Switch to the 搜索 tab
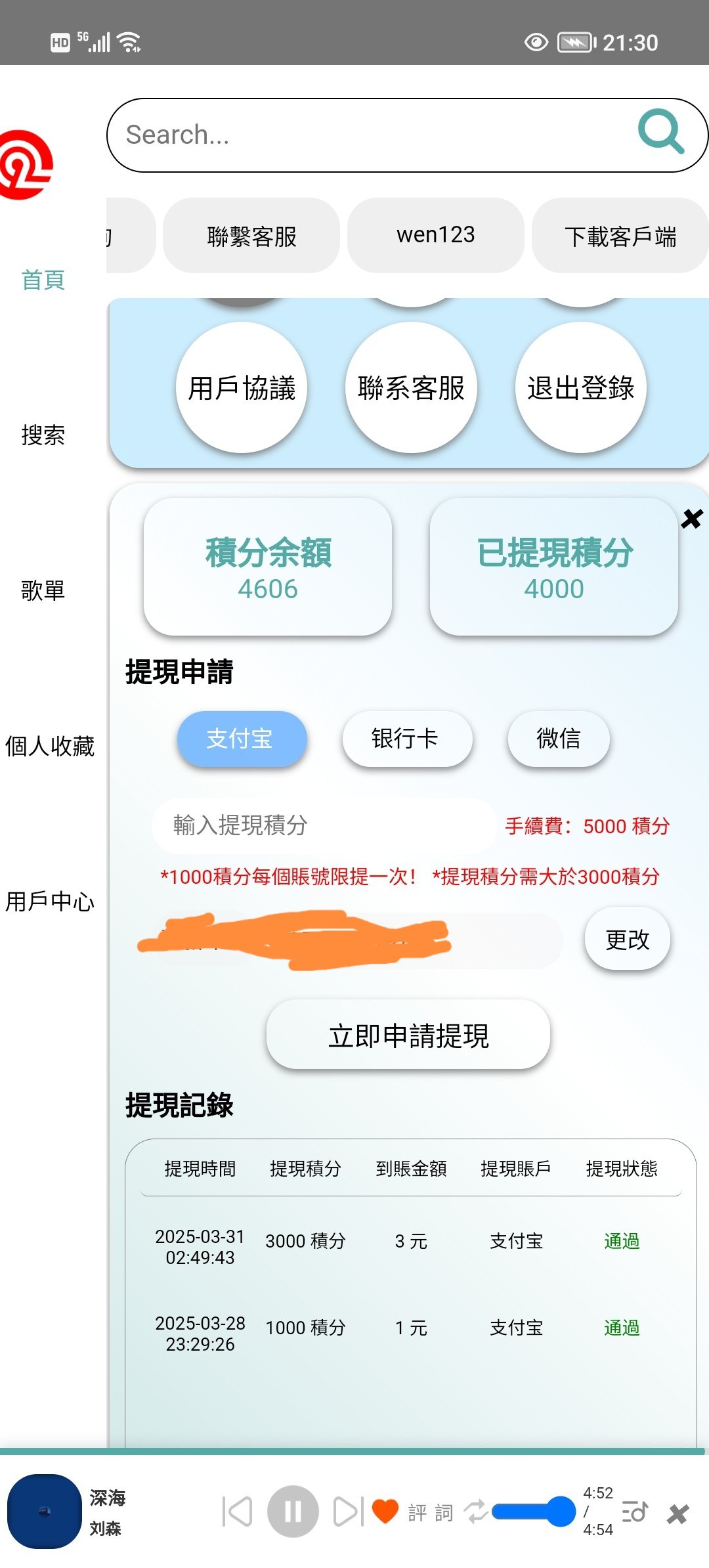This screenshot has height=1568, width=709. click(x=43, y=435)
